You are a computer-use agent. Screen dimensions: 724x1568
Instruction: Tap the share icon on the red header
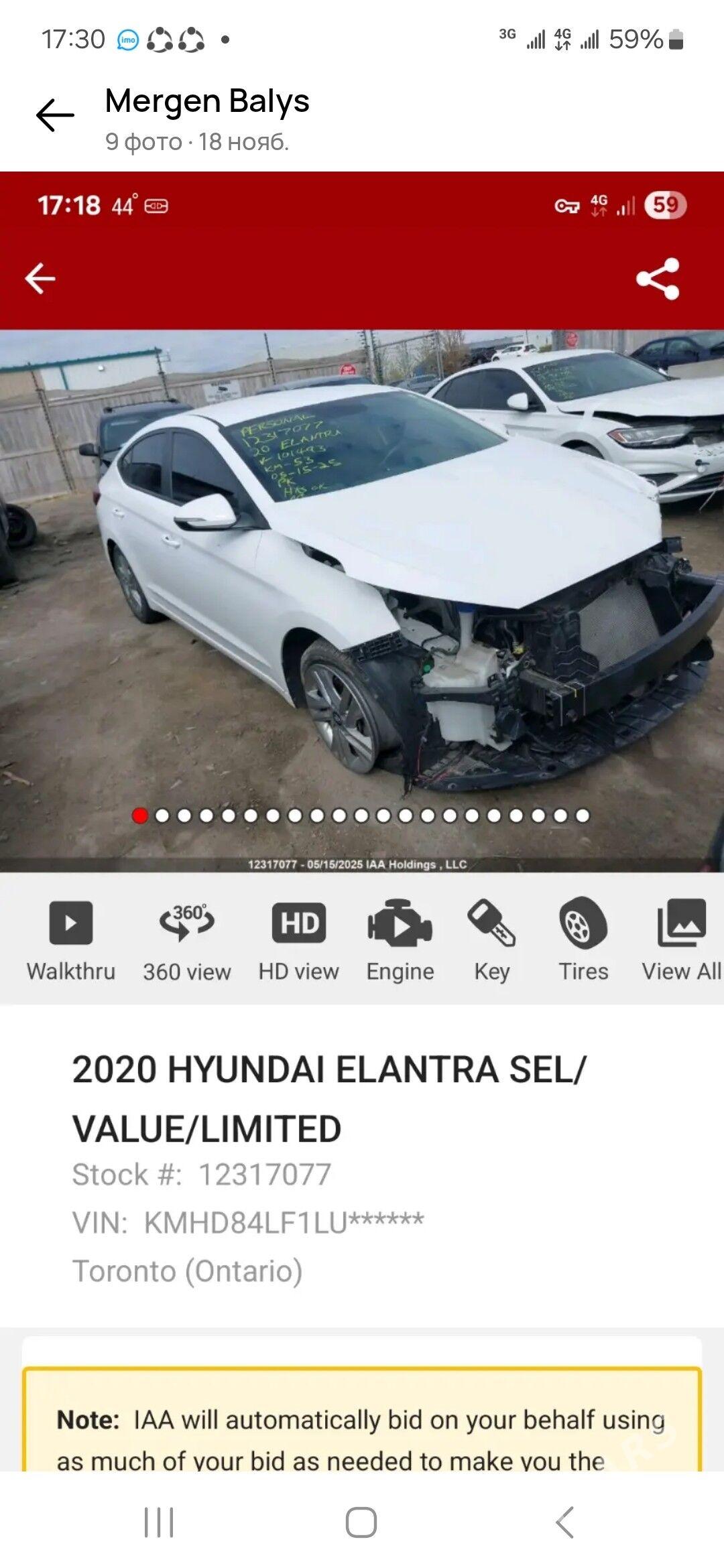click(x=658, y=278)
